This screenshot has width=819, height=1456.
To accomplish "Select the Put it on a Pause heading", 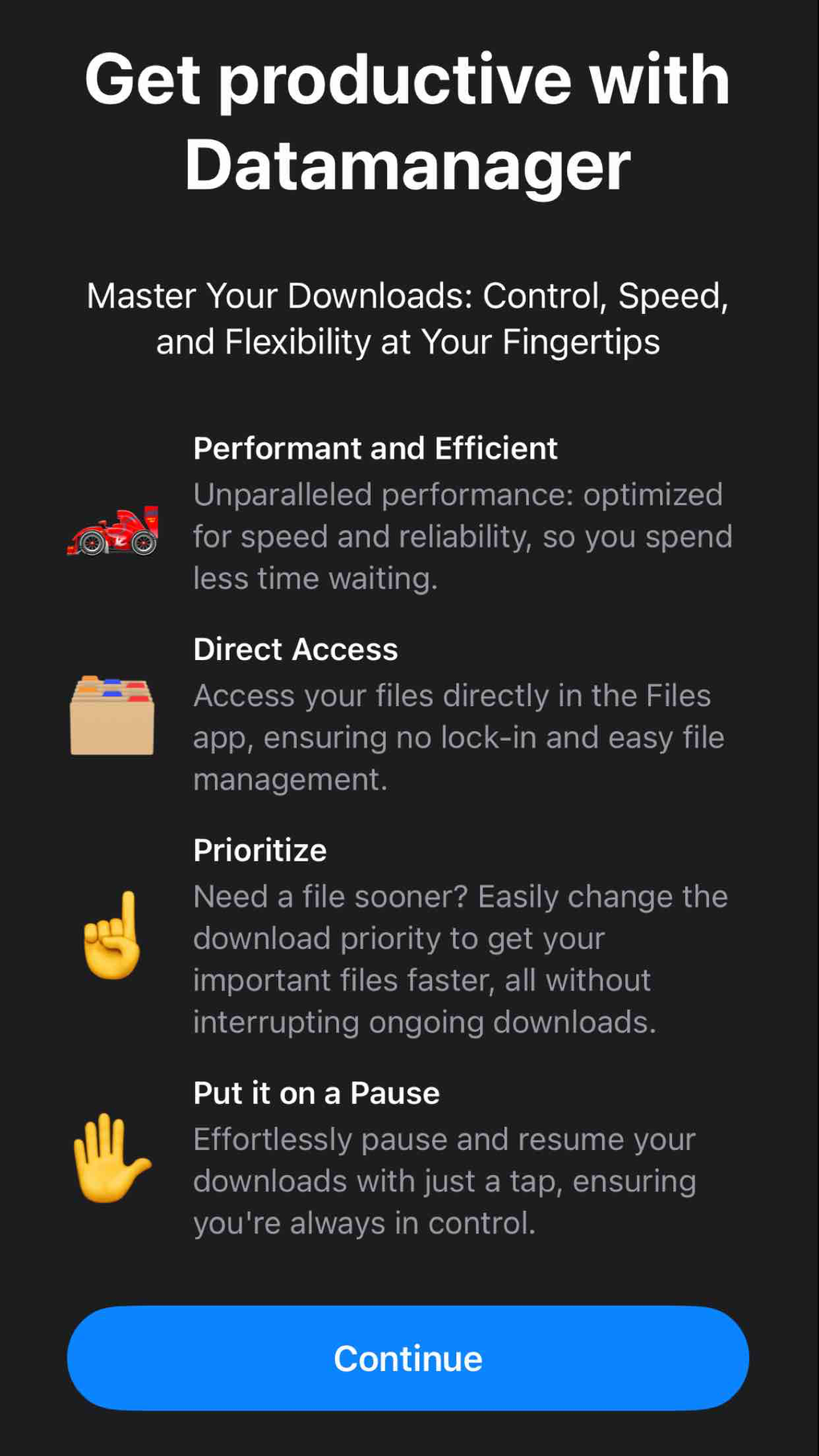I will 316,1092.
